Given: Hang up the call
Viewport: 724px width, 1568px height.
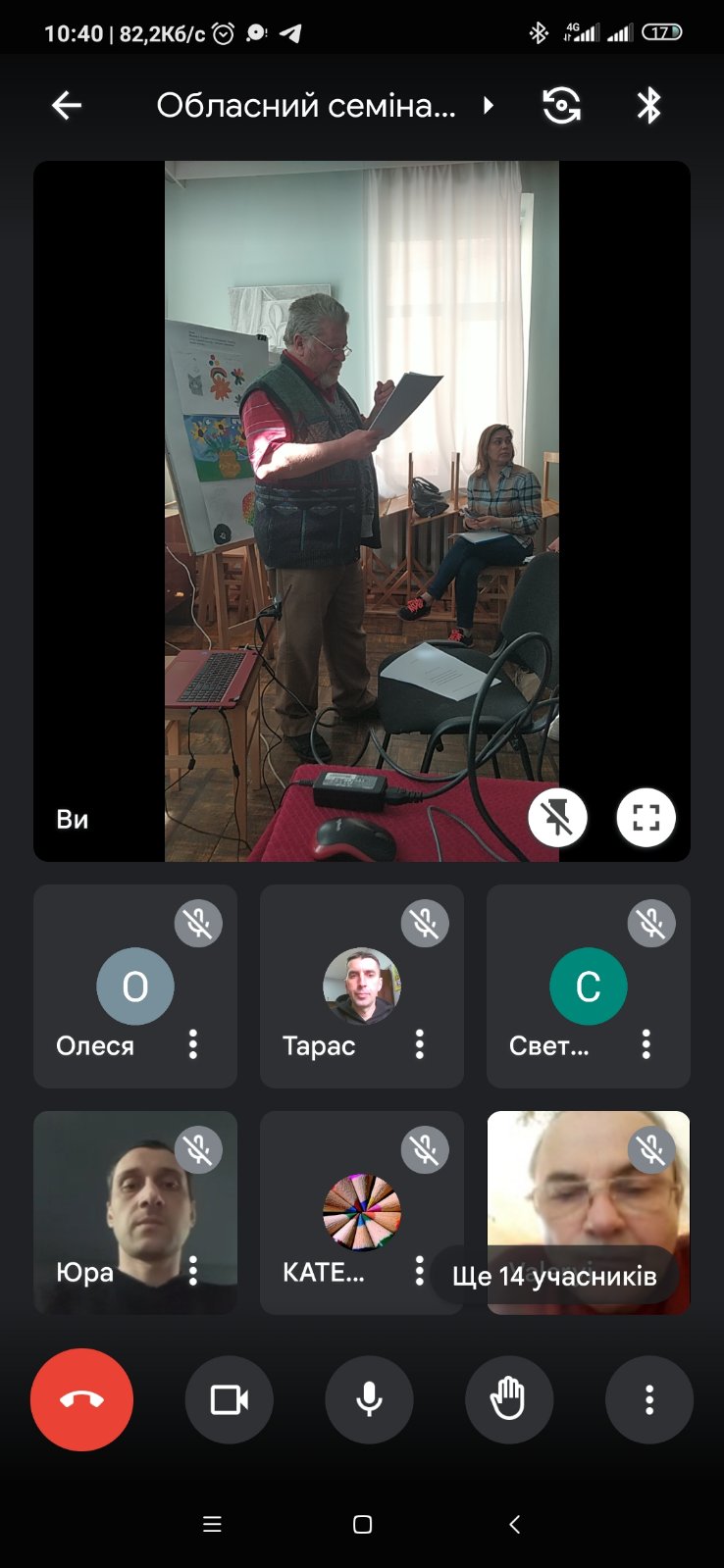Looking at the screenshot, I should coord(81,1399).
